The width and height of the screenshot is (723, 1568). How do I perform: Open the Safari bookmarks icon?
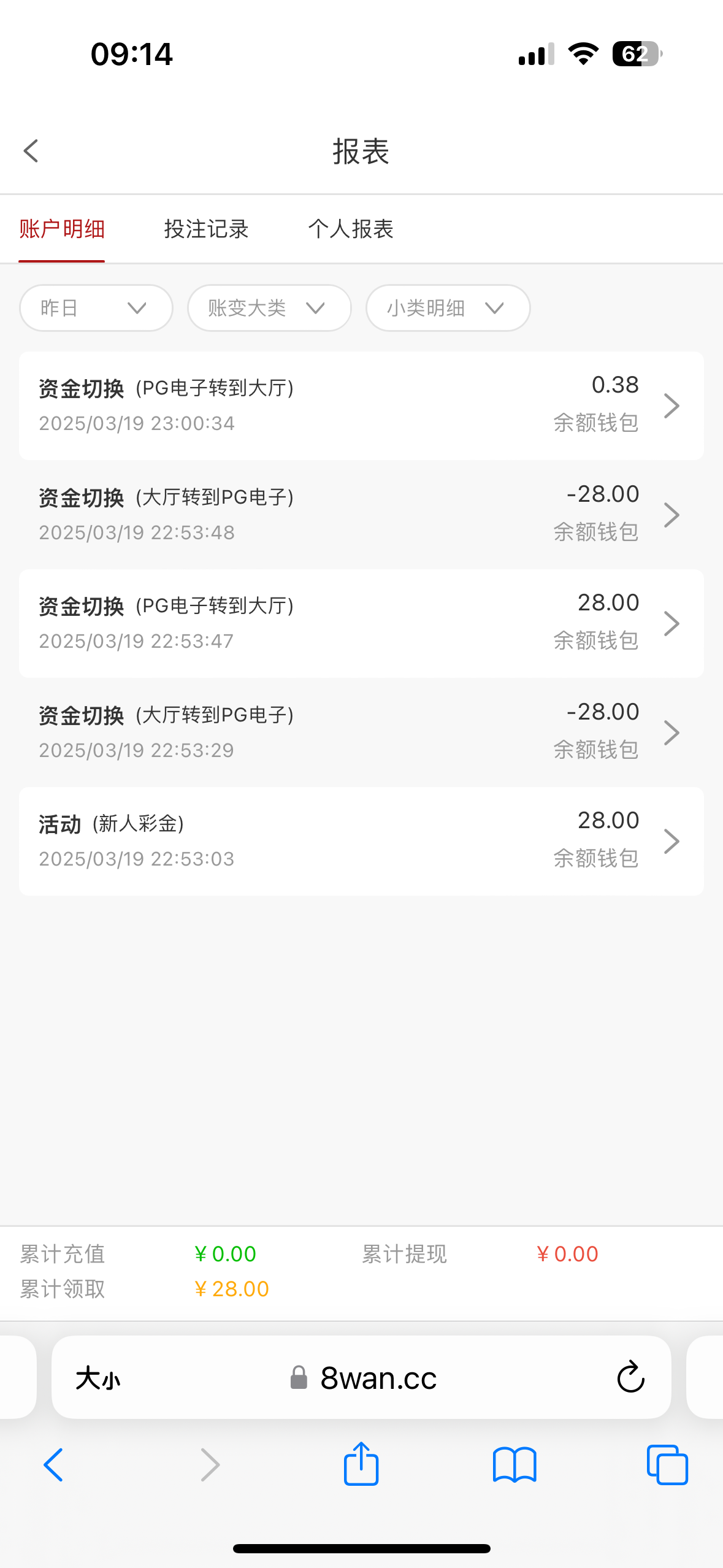514,1465
